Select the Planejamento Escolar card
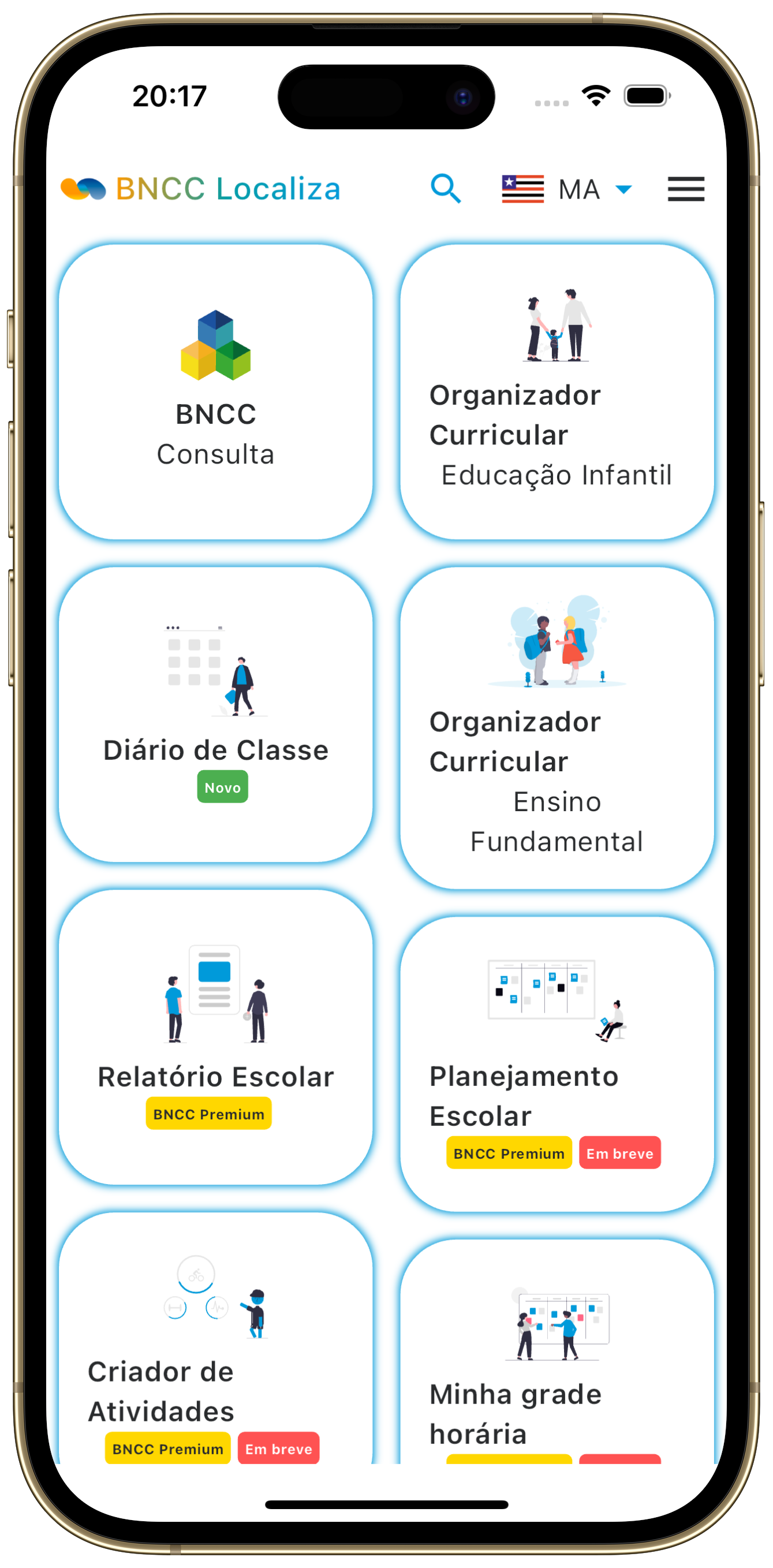Image resolution: width=773 pixels, height=1568 pixels. click(557, 1064)
